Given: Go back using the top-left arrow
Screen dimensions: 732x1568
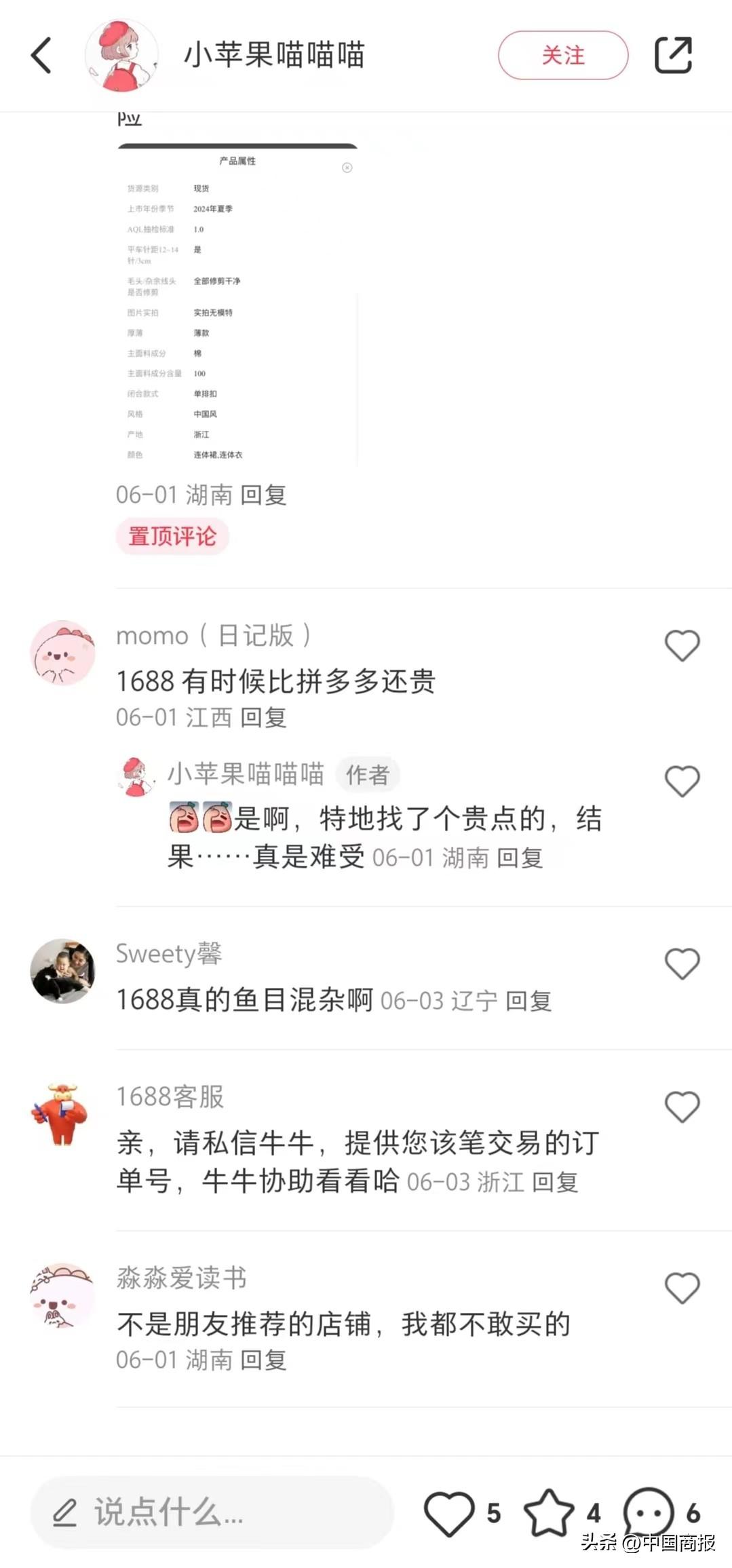Looking at the screenshot, I should coord(42,55).
